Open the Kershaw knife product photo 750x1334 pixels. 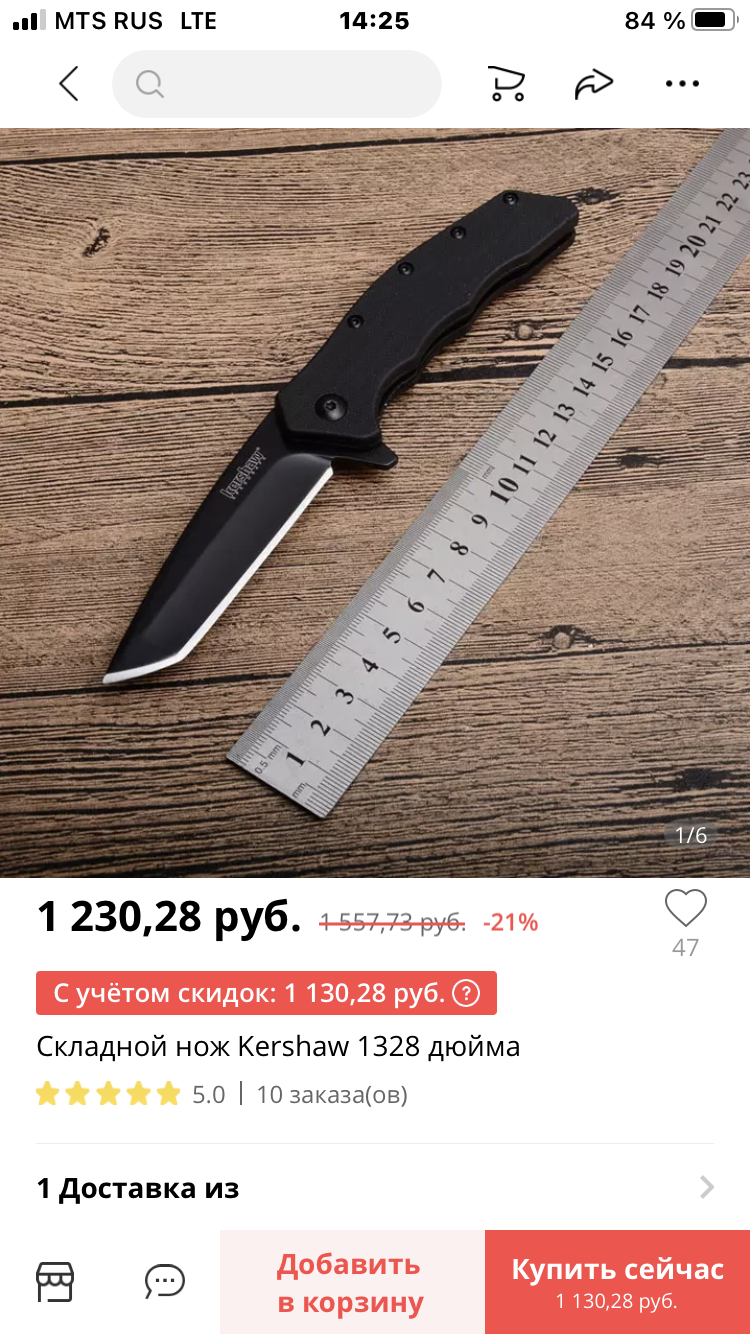click(375, 503)
